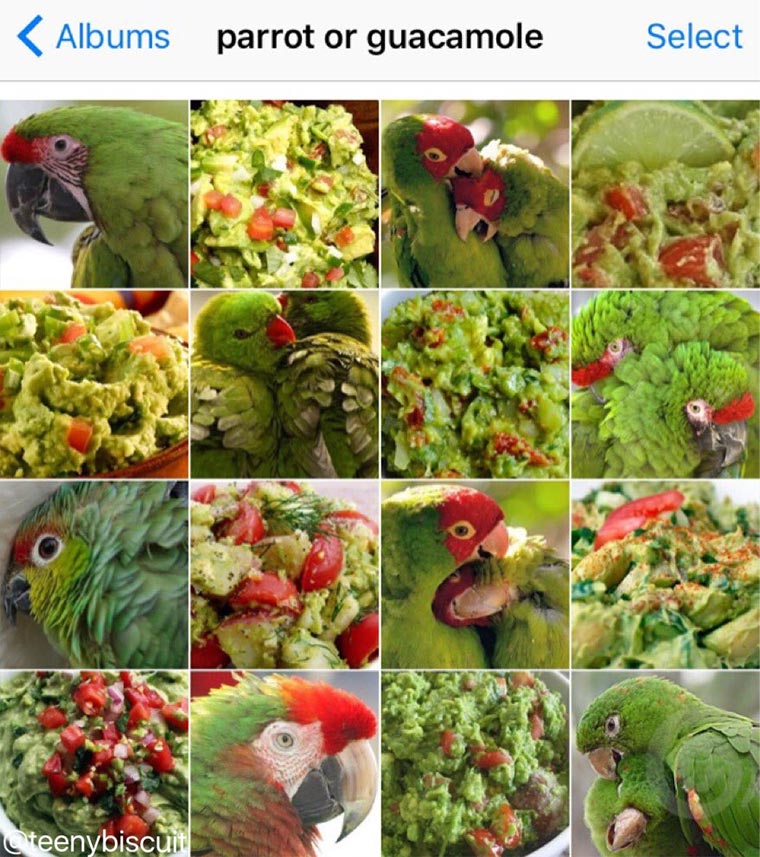Screen dimensions: 760x857
Task: Open the avocado salad with cherry tomatoes and dill
Action: (x=284, y=574)
